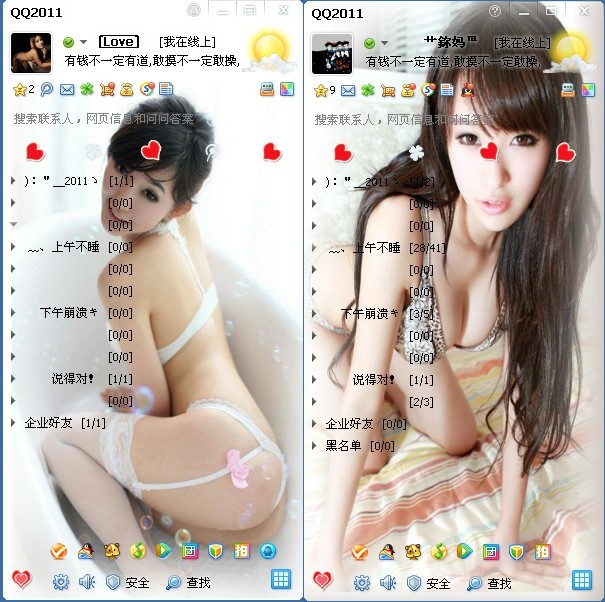The height and width of the screenshot is (602, 605).
Task: Expand 企业好友 [1/1] group
Action: point(13,423)
